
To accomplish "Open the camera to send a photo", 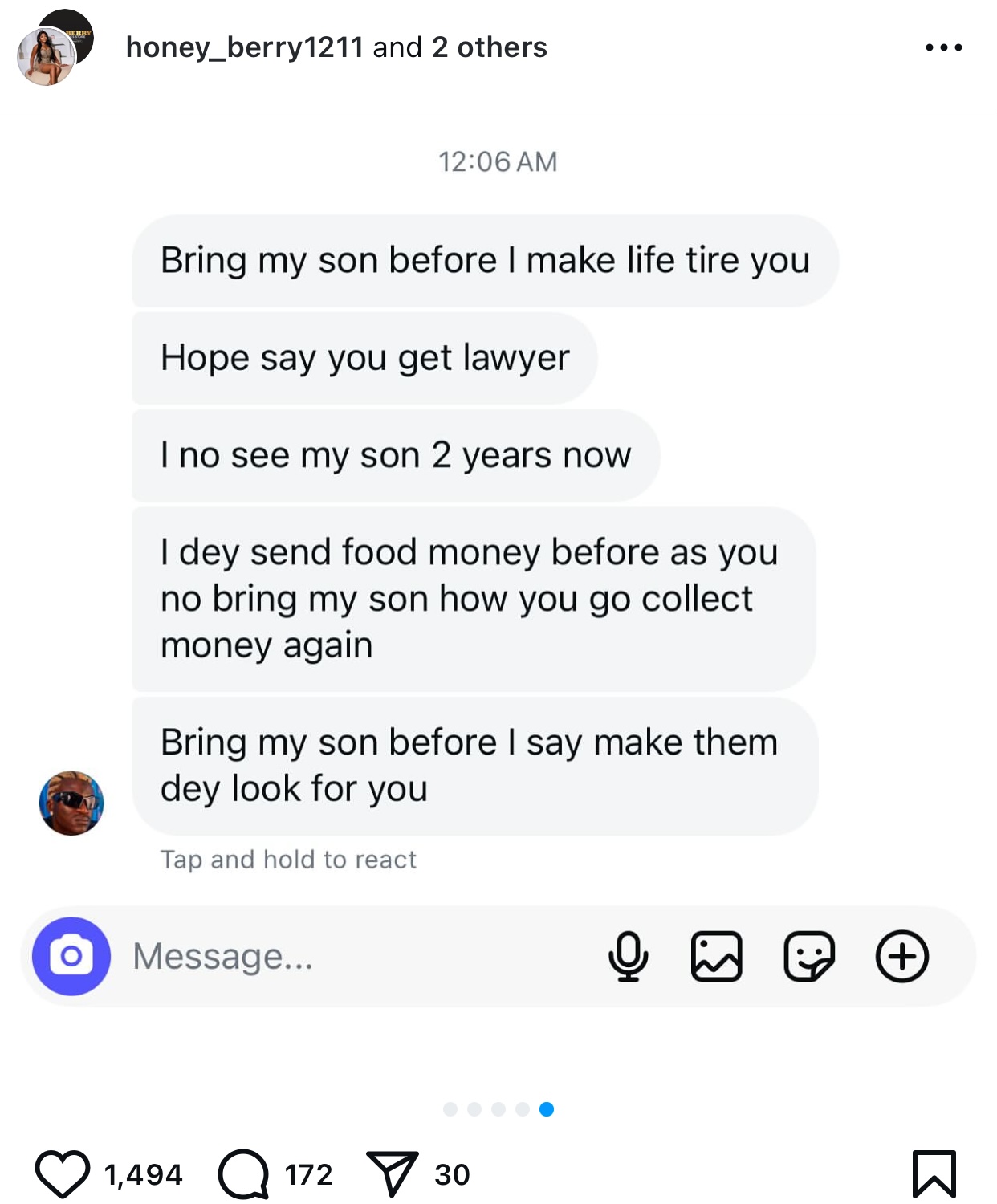I will click(x=71, y=955).
